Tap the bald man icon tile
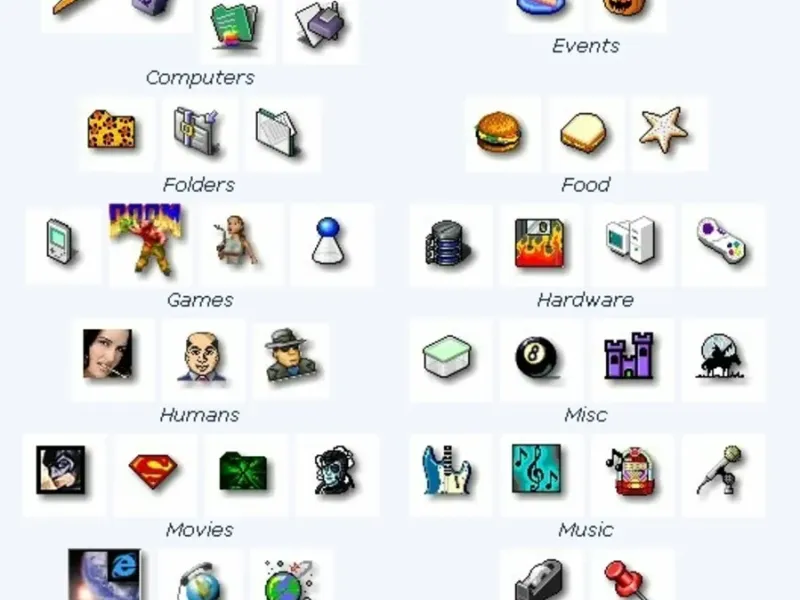The width and height of the screenshot is (800, 600). pos(203,358)
